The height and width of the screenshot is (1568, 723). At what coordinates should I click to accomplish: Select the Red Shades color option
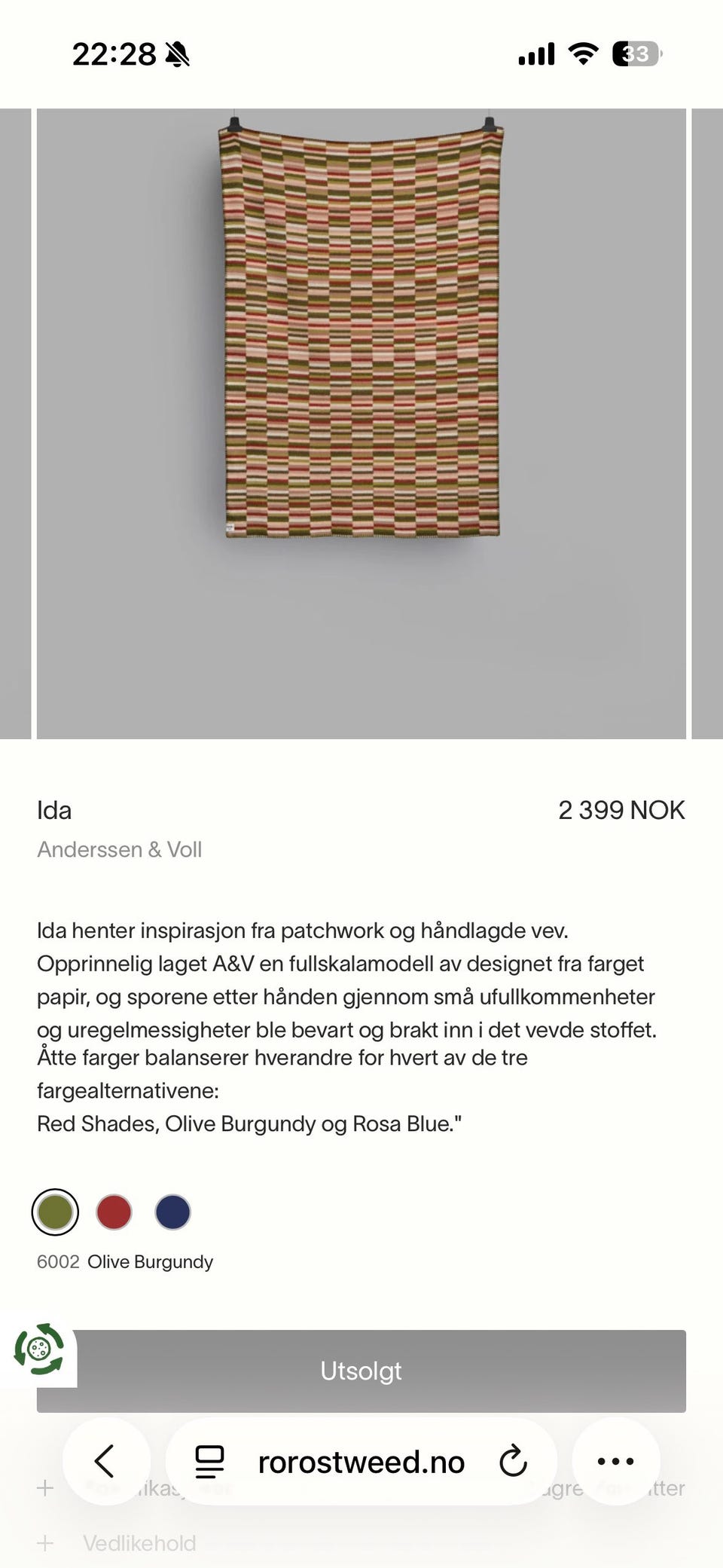pyautogui.click(x=114, y=1212)
